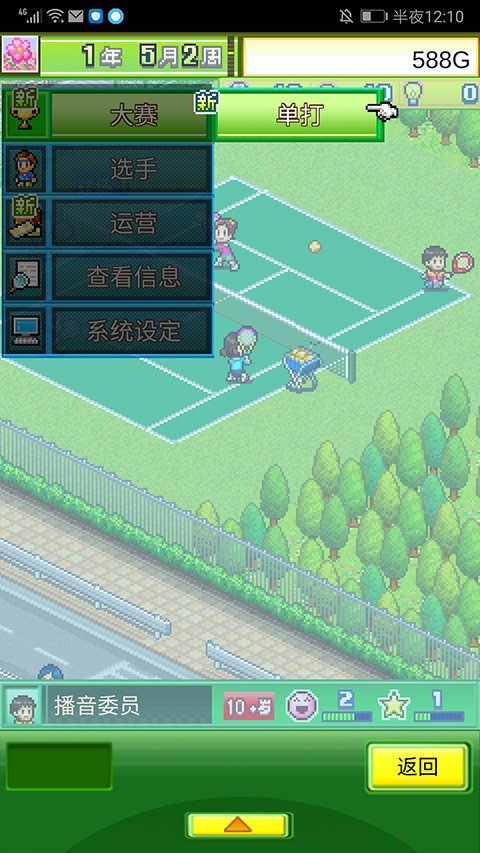Screen dimensions: 480x853
Task: Expand the panel with the orange up arrow
Action: pos(238,825)
